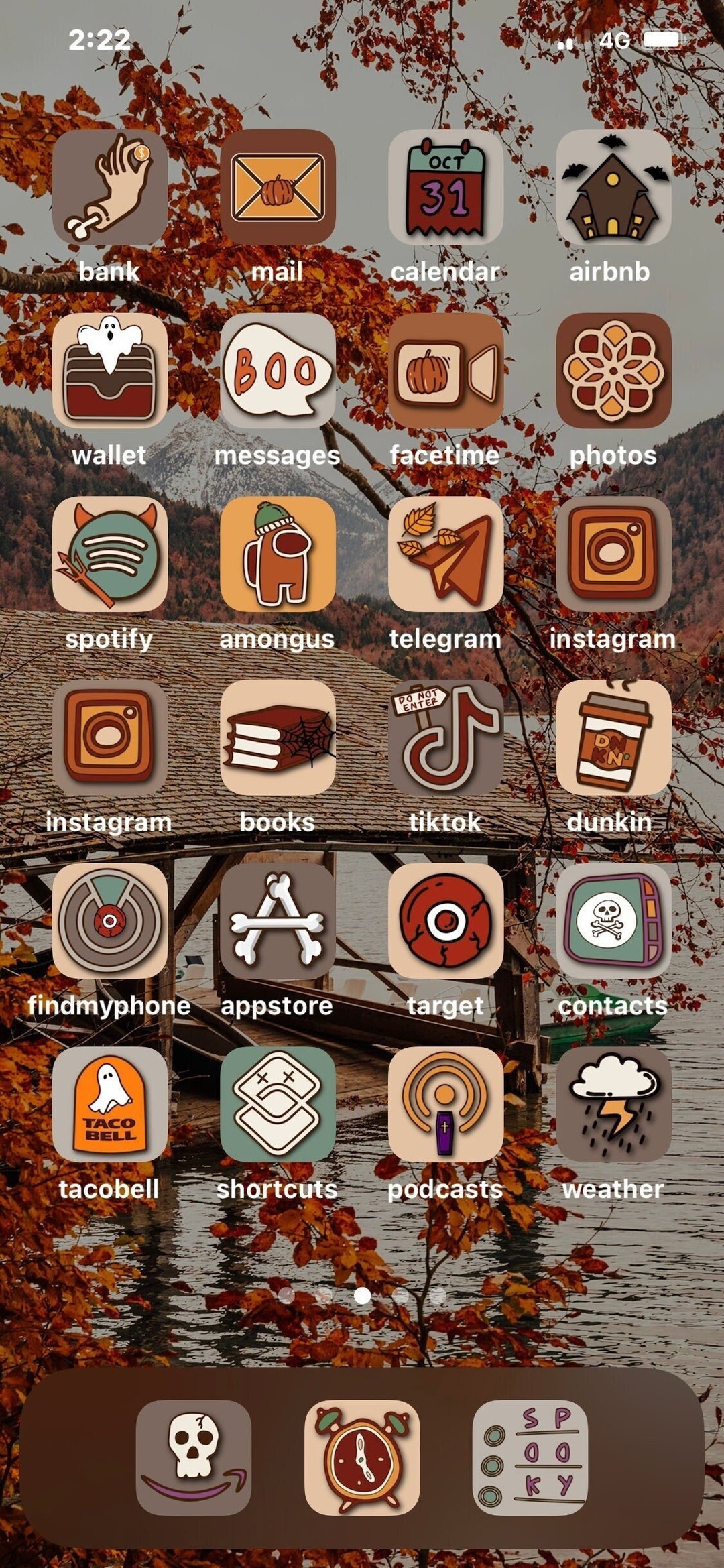Launch the messages app
The width and height of the screenshot is (724, 1568).
(x=278, y=371)
